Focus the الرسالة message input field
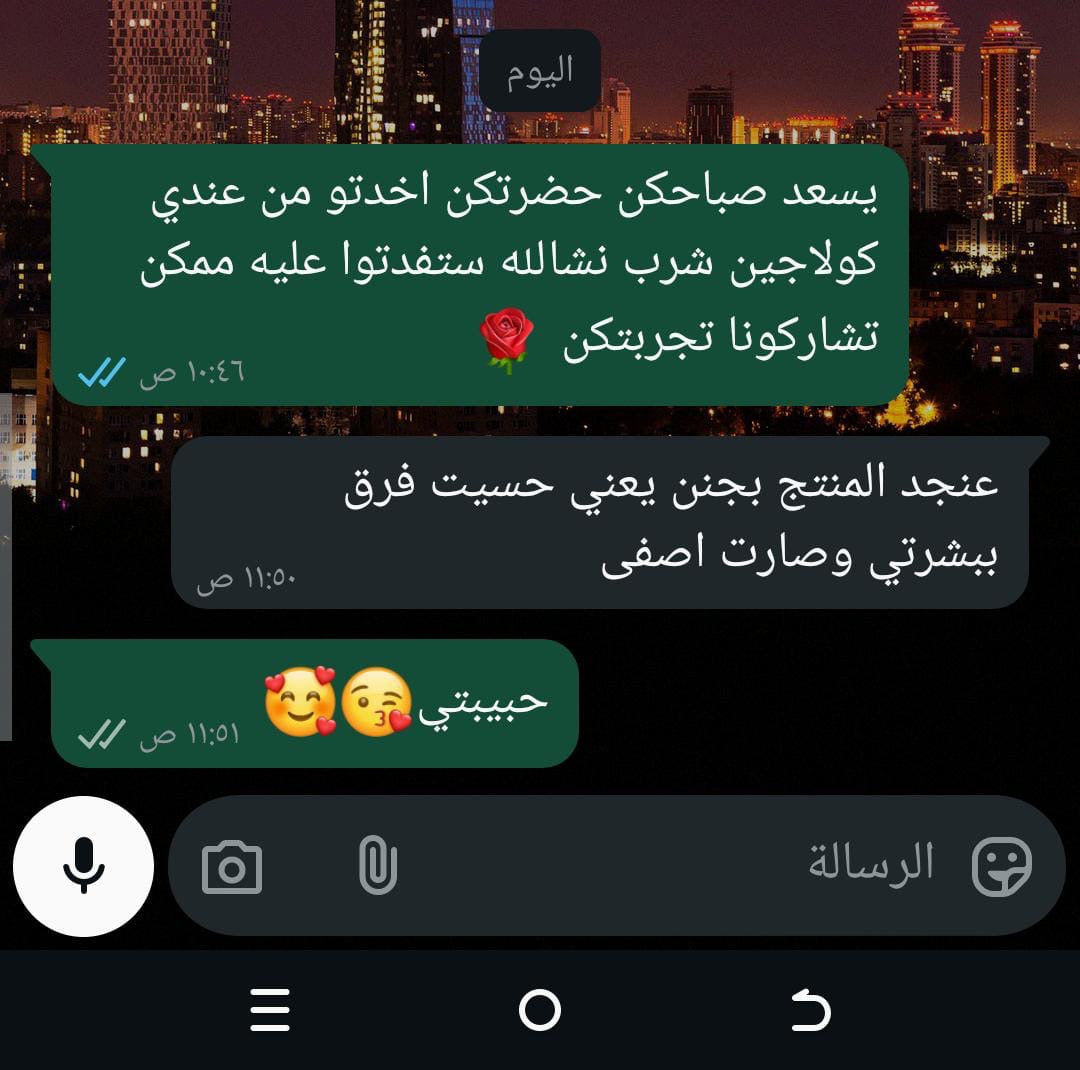 pos(680,865)
